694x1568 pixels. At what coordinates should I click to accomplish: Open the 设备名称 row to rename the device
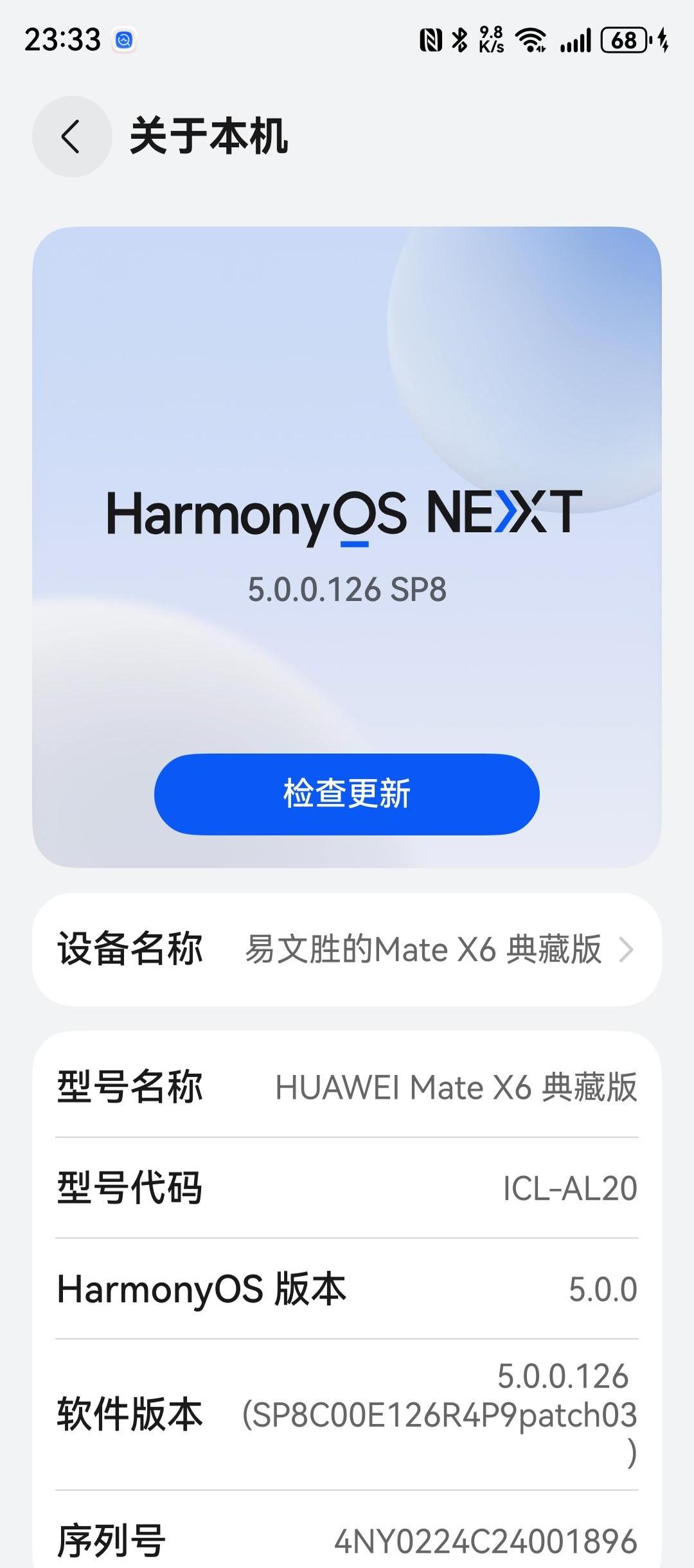click(x=347, y=949)
